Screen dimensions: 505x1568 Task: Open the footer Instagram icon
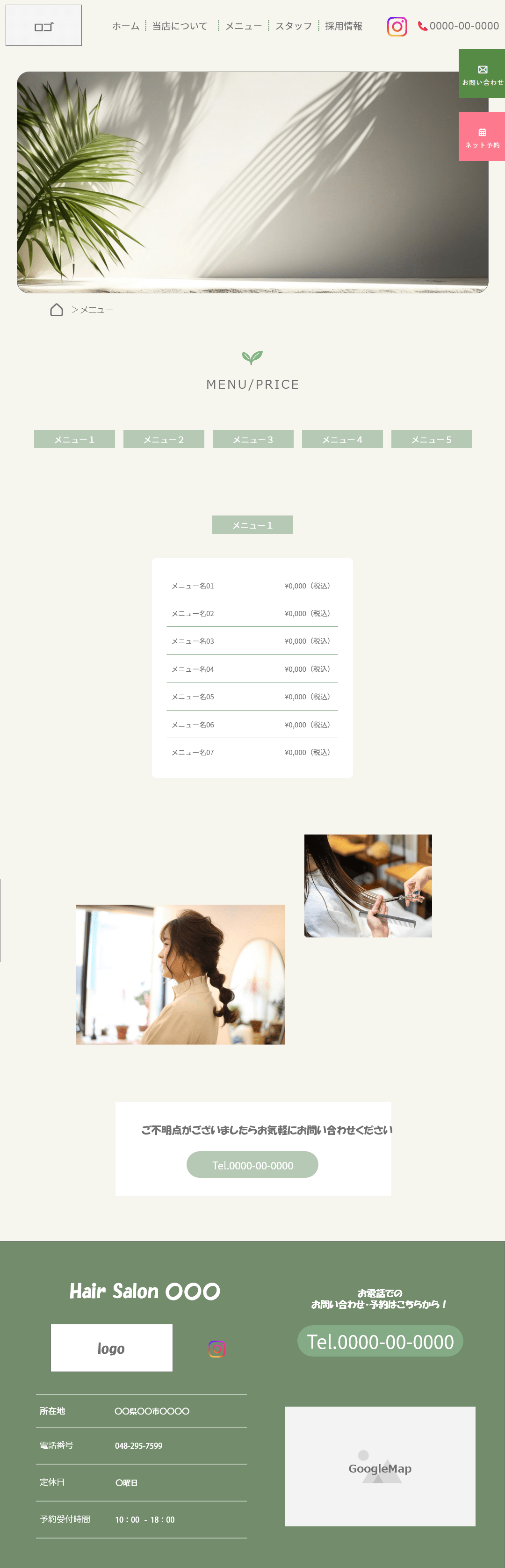coord(216,1349)
